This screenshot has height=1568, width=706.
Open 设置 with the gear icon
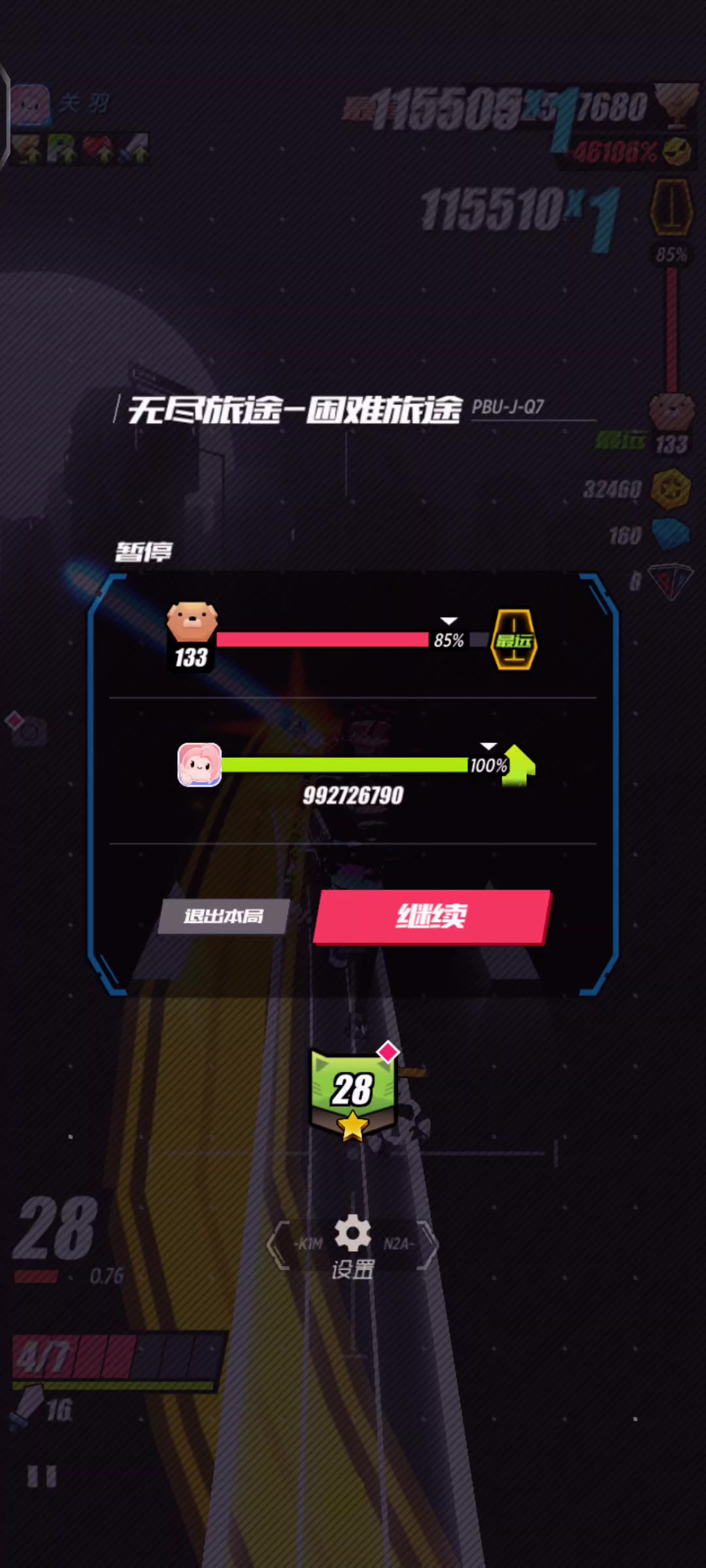point(353,1247)
